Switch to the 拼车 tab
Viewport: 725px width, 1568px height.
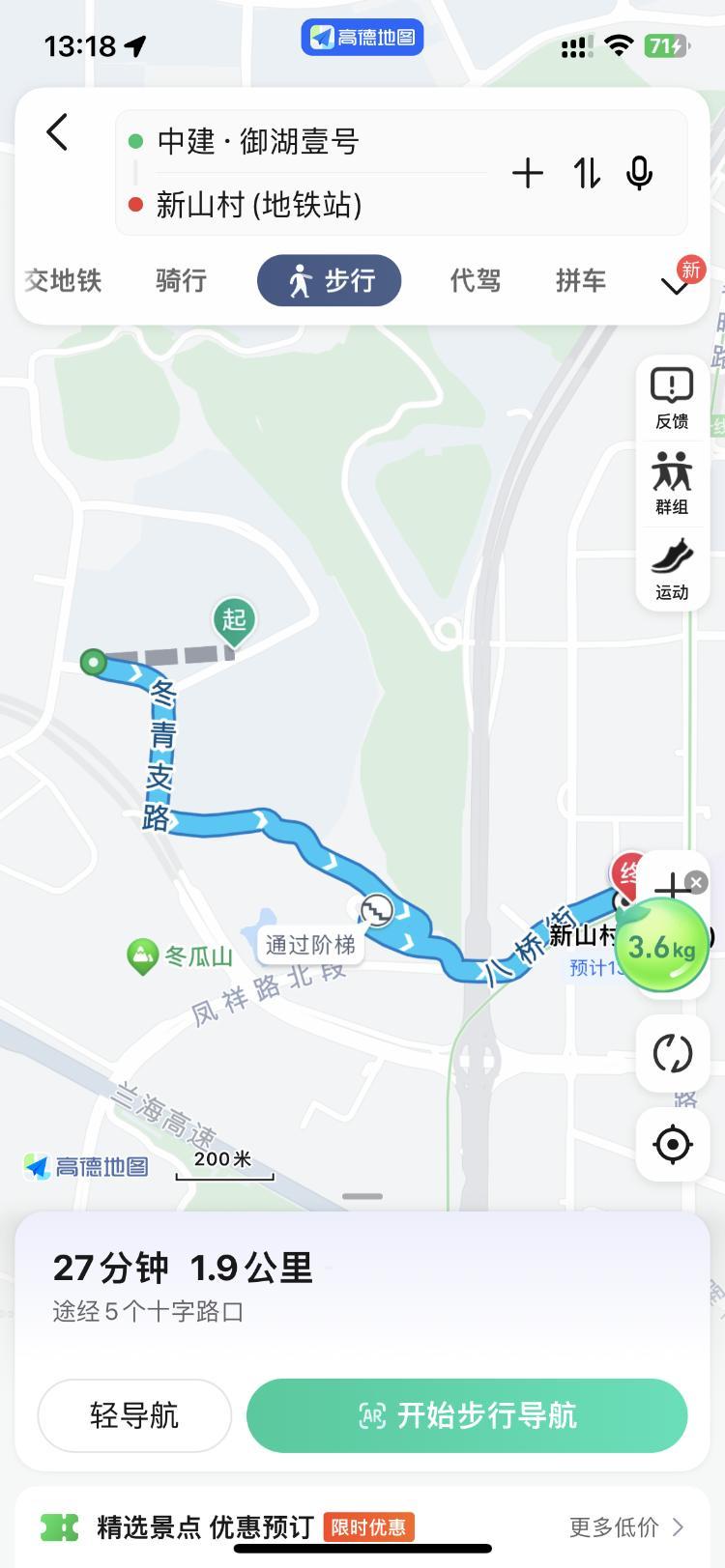[x=581, y=281]
